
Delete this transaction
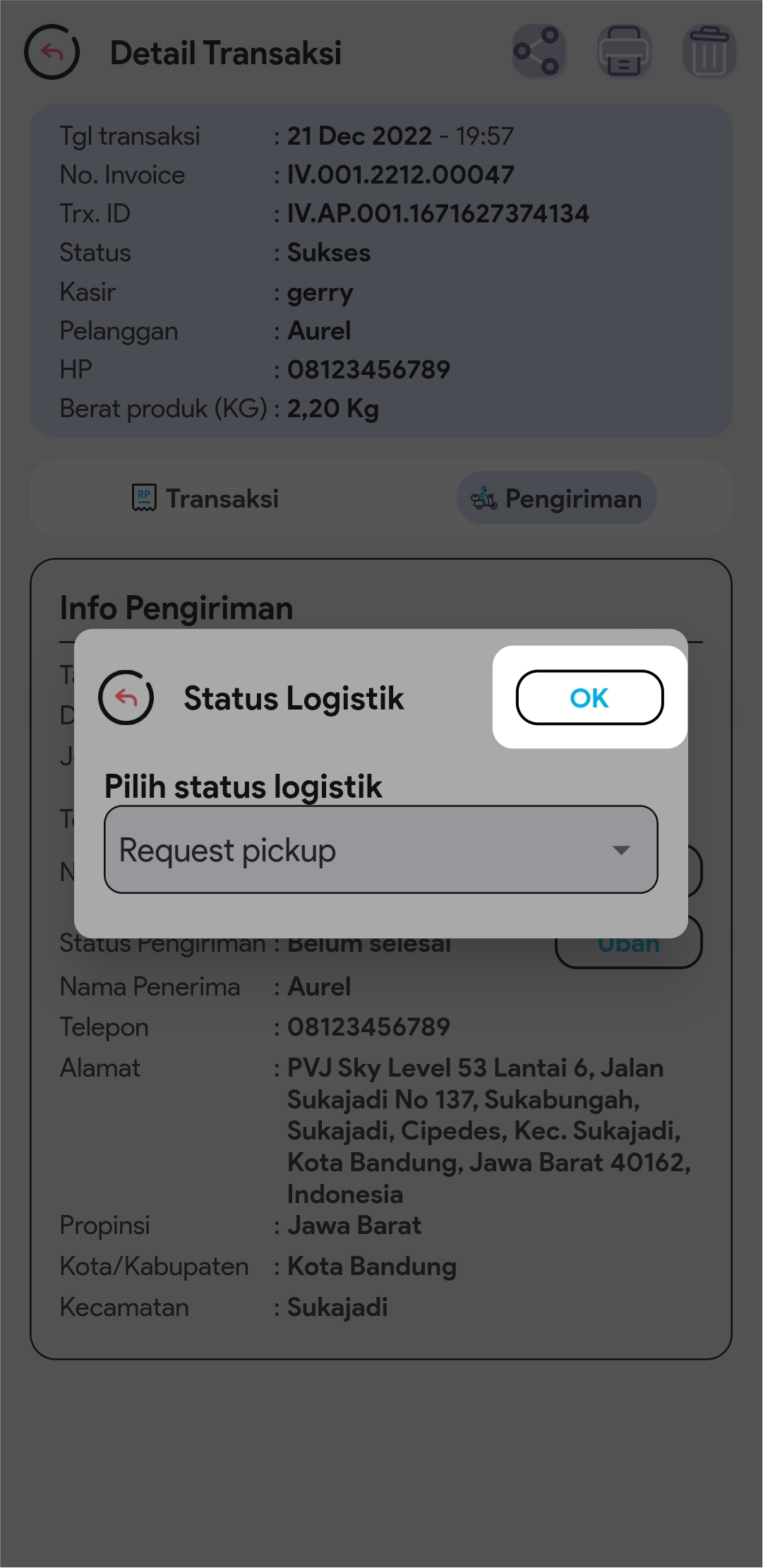(709, 52)
